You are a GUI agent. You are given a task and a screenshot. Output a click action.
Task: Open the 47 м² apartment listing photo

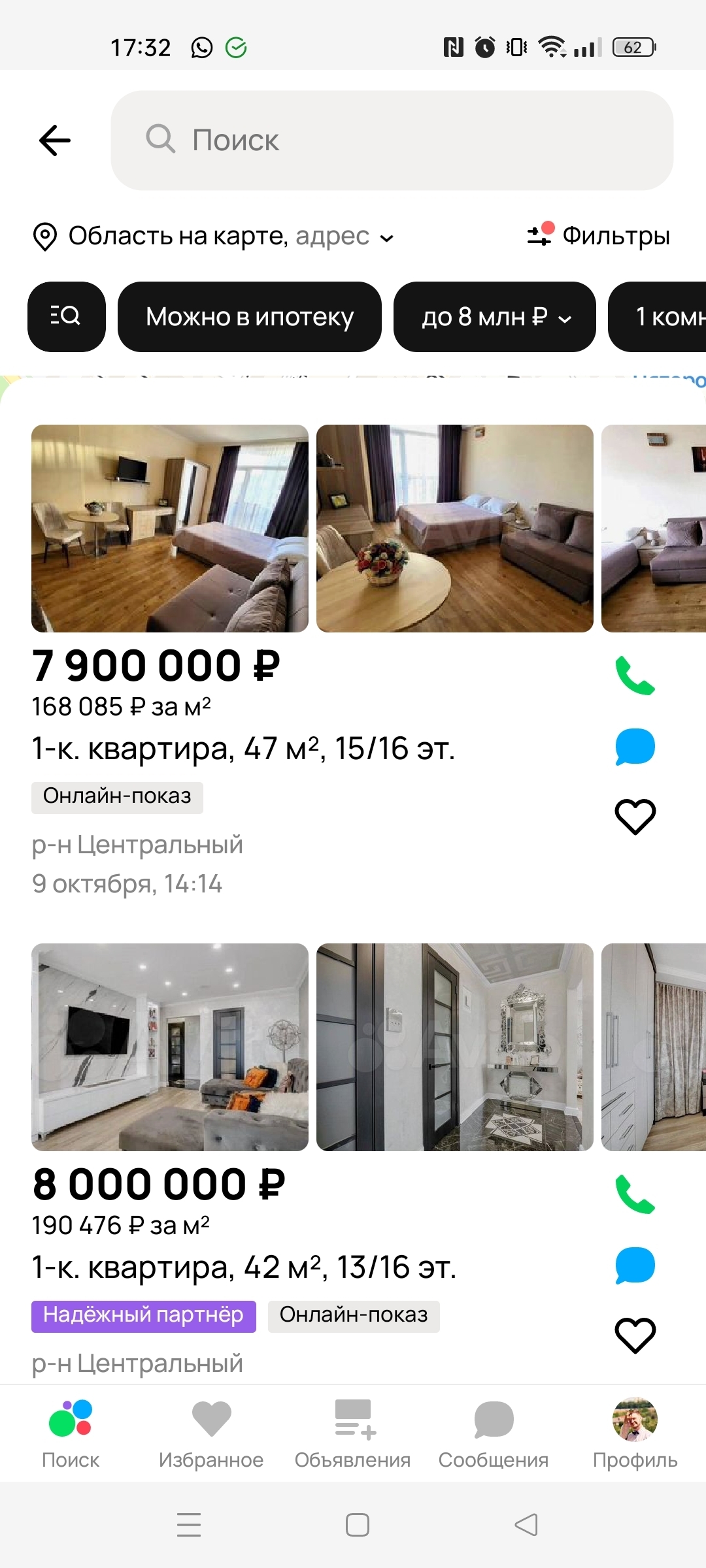pyautogui.click(x=170, y=529)
